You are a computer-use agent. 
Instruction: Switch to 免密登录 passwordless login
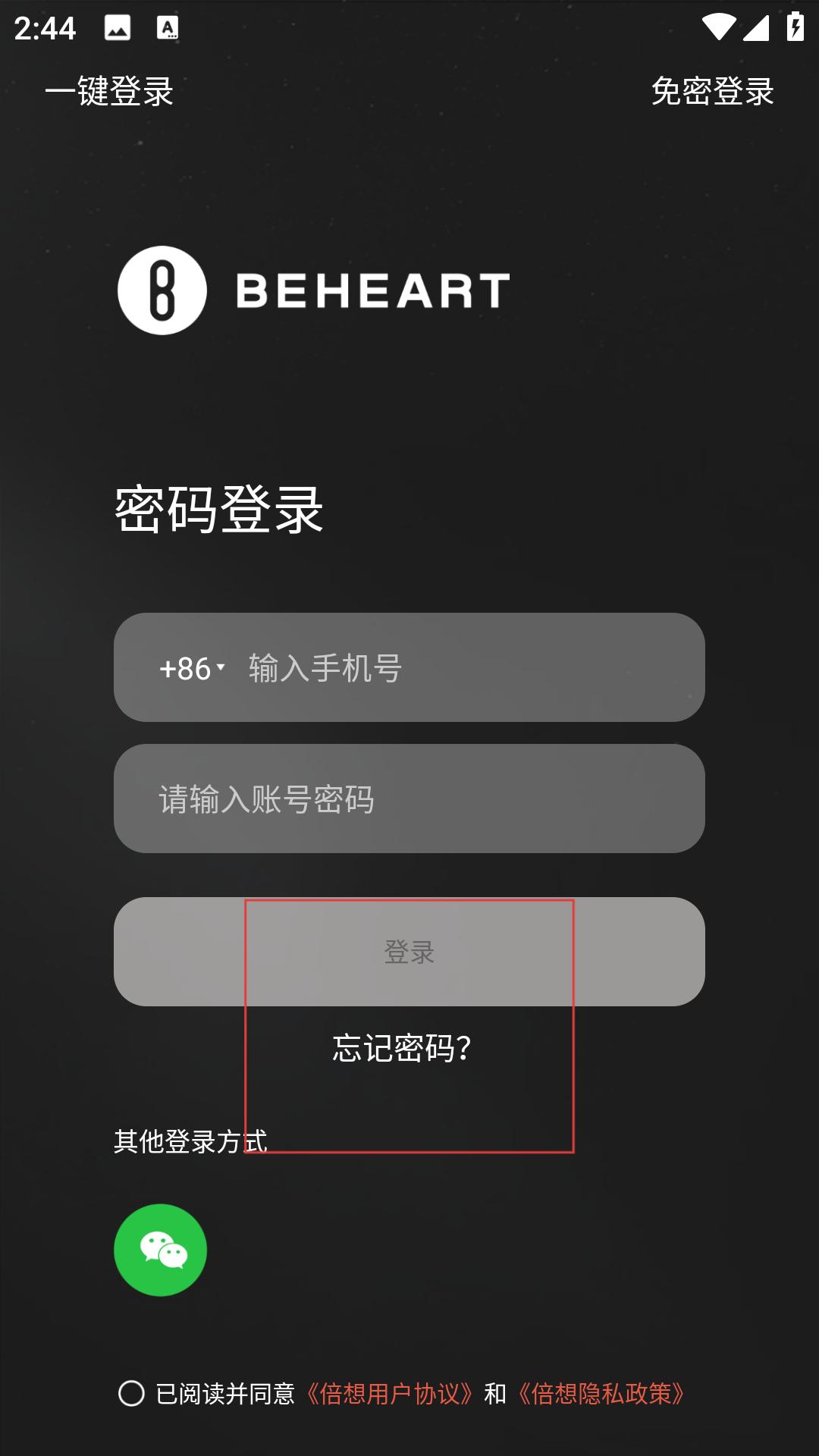pos(712,92)
